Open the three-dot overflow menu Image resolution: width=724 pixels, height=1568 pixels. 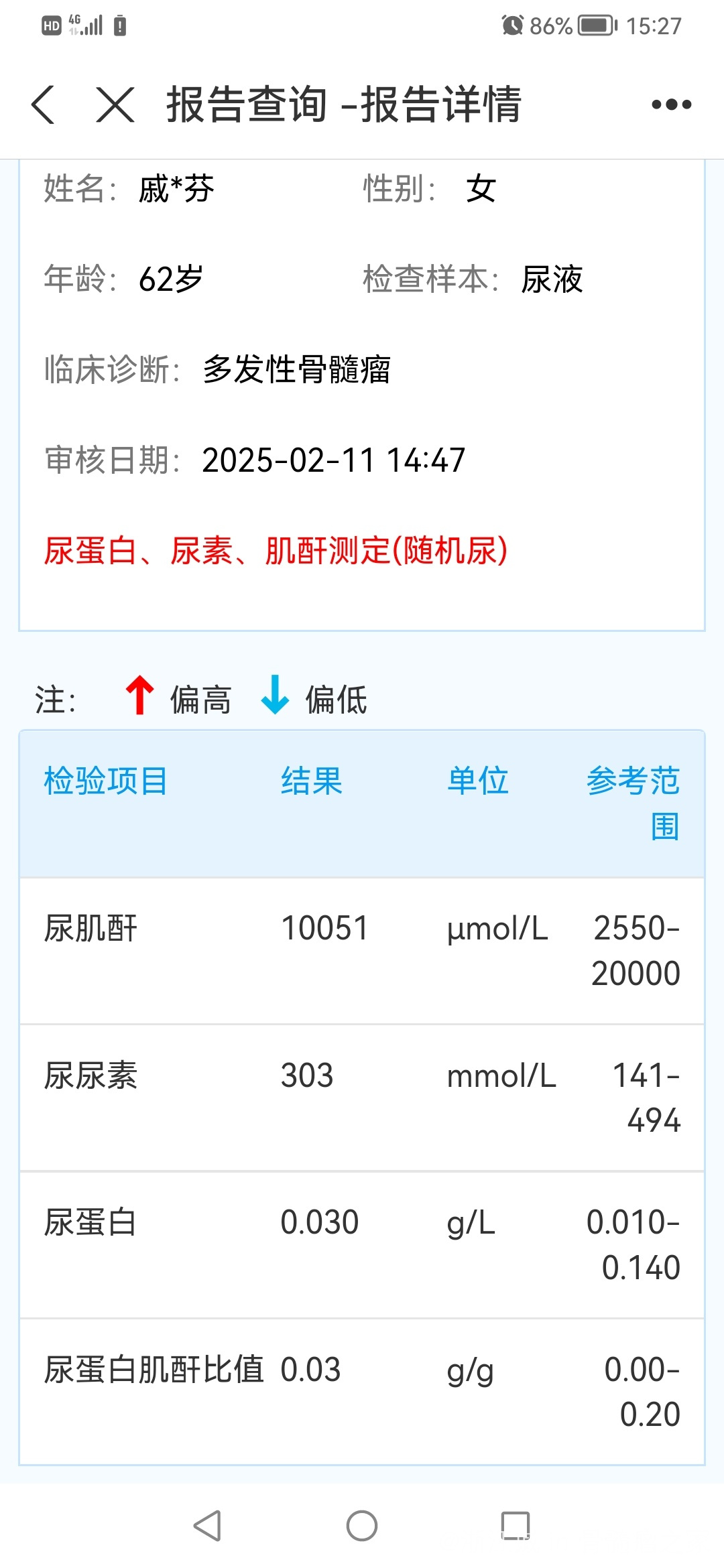(672, 105)
